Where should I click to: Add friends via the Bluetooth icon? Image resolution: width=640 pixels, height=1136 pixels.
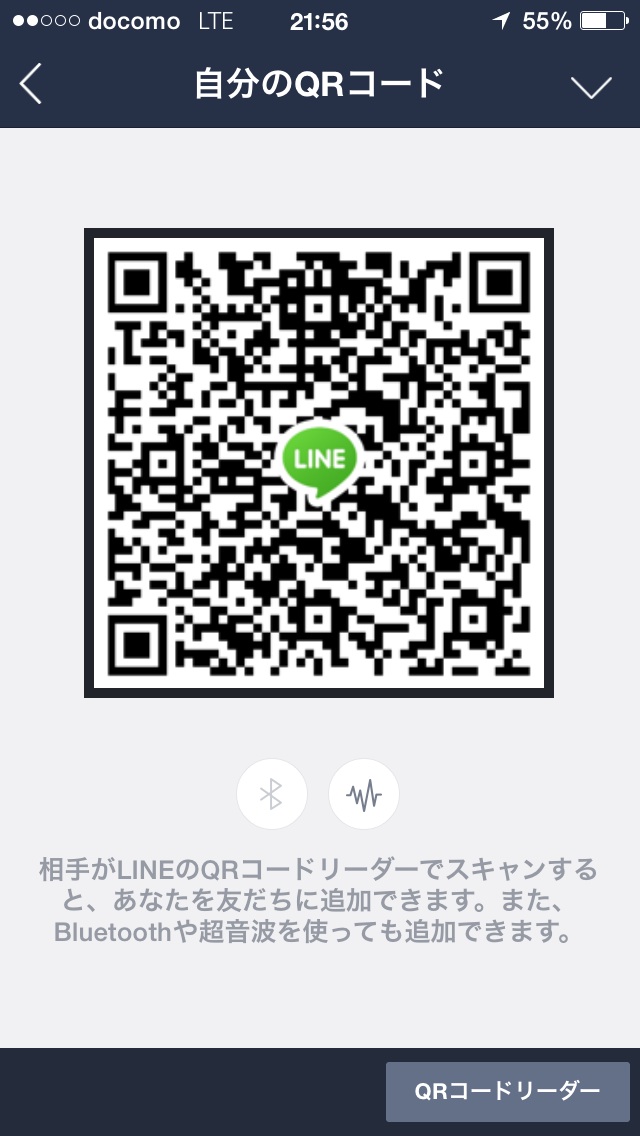272,795
